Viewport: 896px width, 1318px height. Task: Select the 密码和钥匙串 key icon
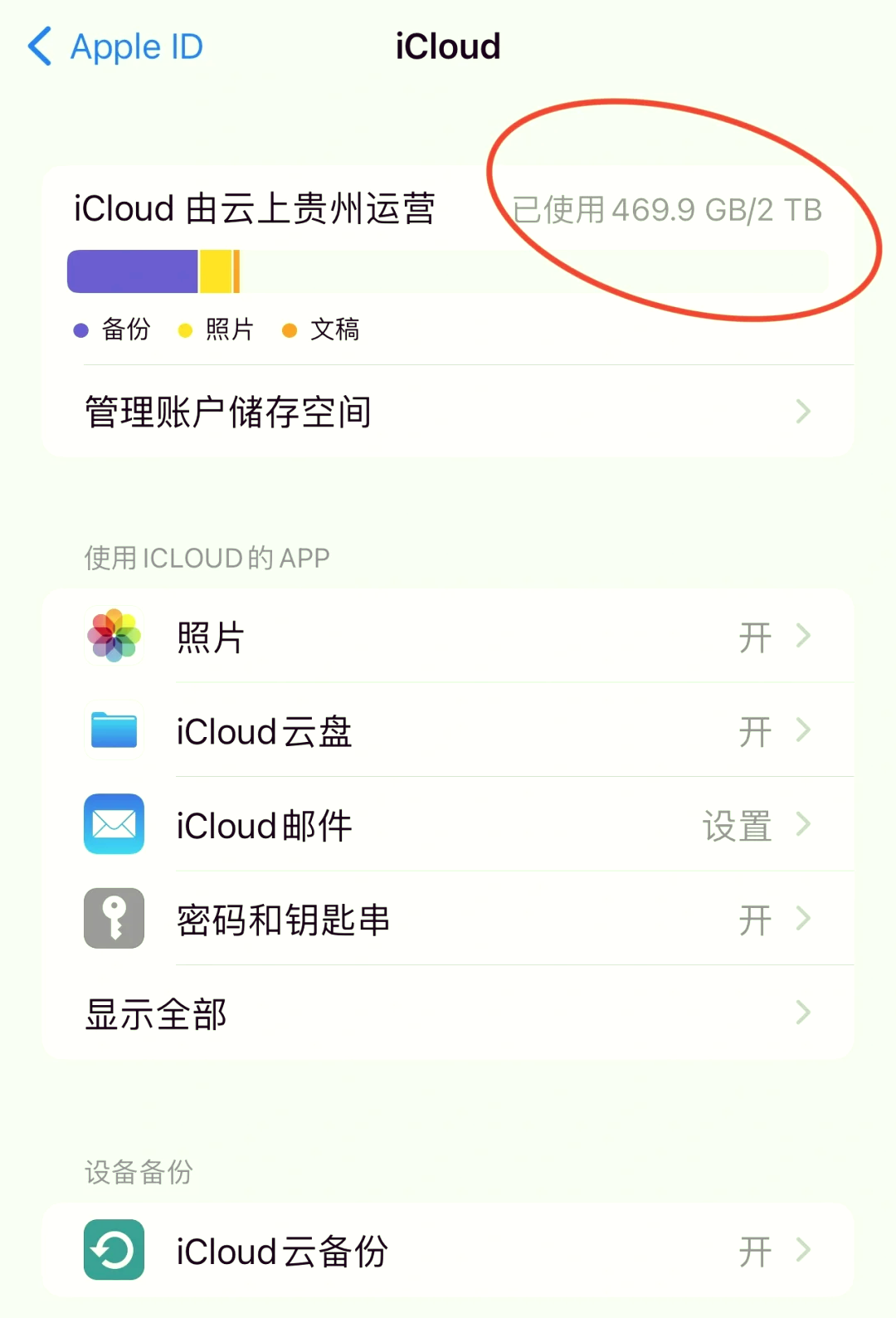[114, 920]
